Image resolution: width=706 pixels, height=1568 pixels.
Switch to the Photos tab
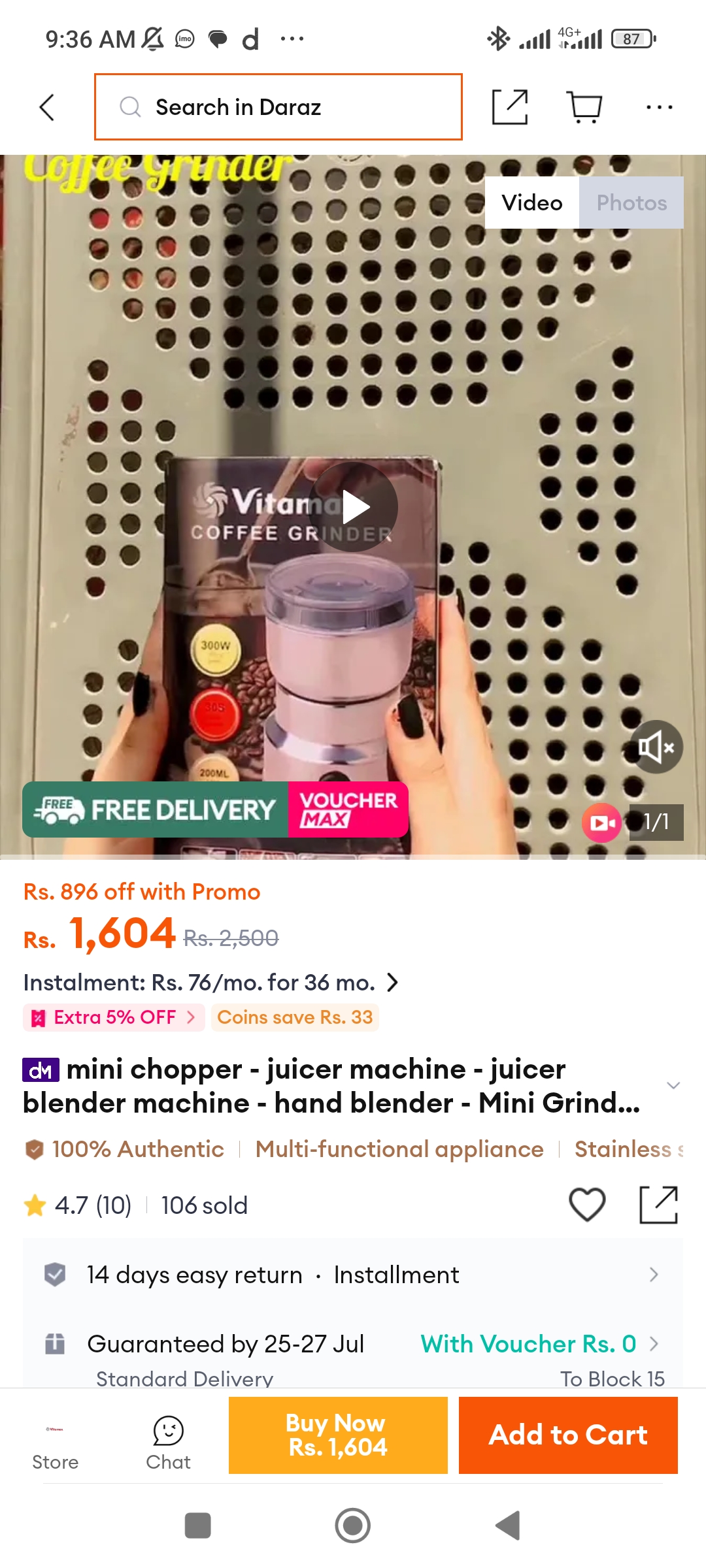click(631, 203)
